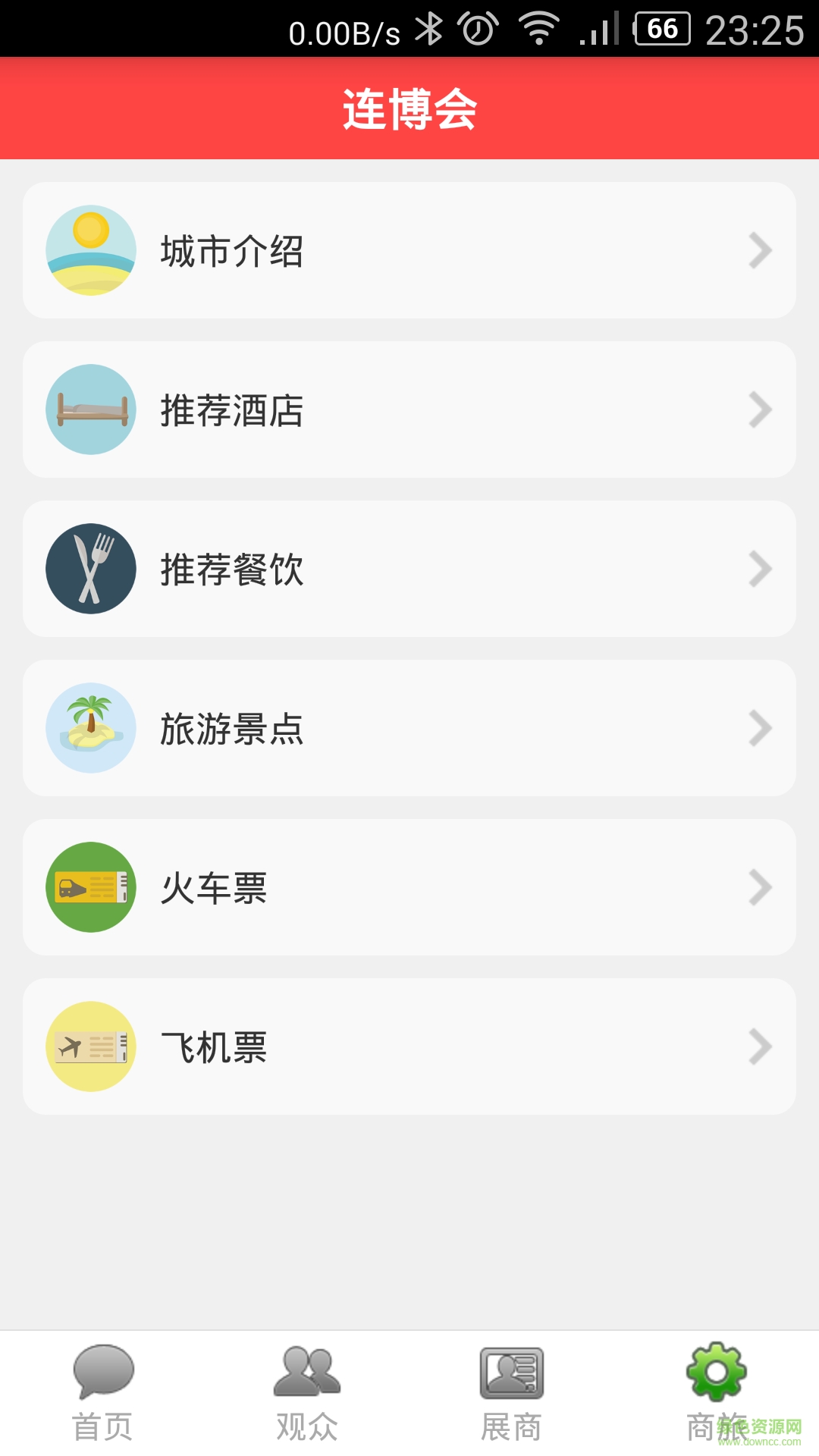Expand the 推荐酒店 row chevron
Viewport: 819px width, 1456px height.
pyautogui.click(x=761, y=409)
